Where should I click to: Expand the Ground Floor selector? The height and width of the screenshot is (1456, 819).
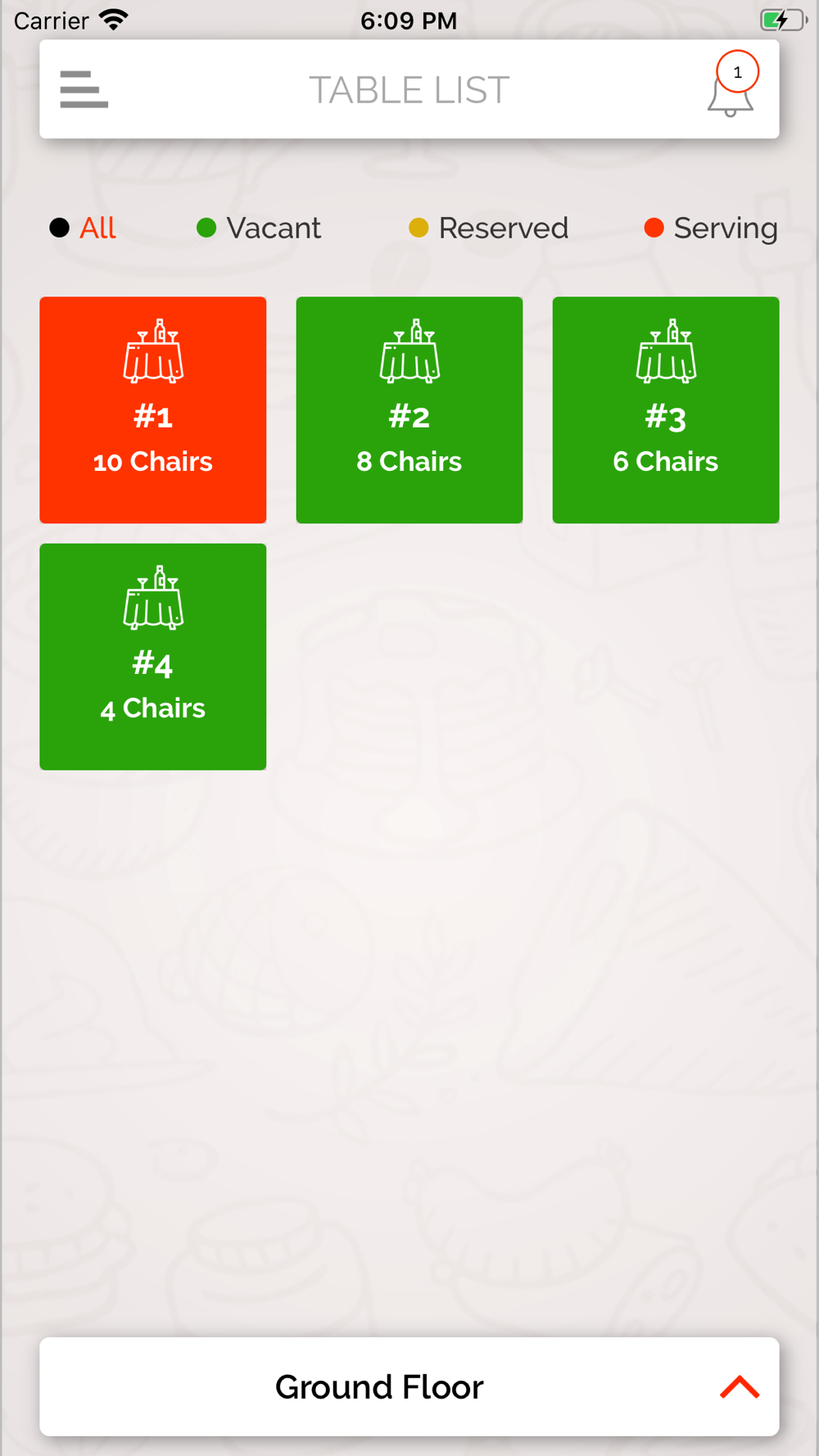(409, 1386)
